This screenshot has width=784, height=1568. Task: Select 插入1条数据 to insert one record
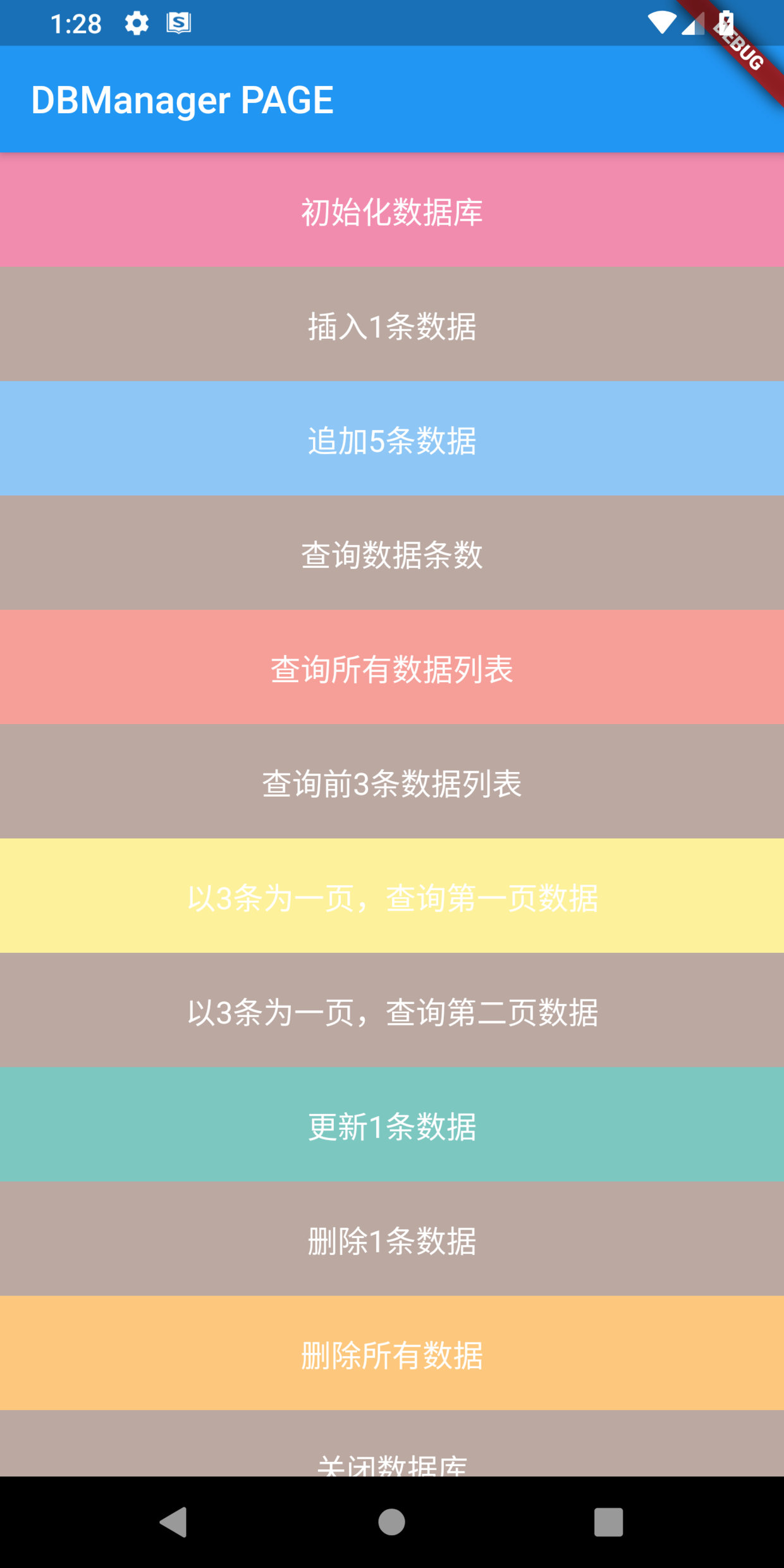392,325
